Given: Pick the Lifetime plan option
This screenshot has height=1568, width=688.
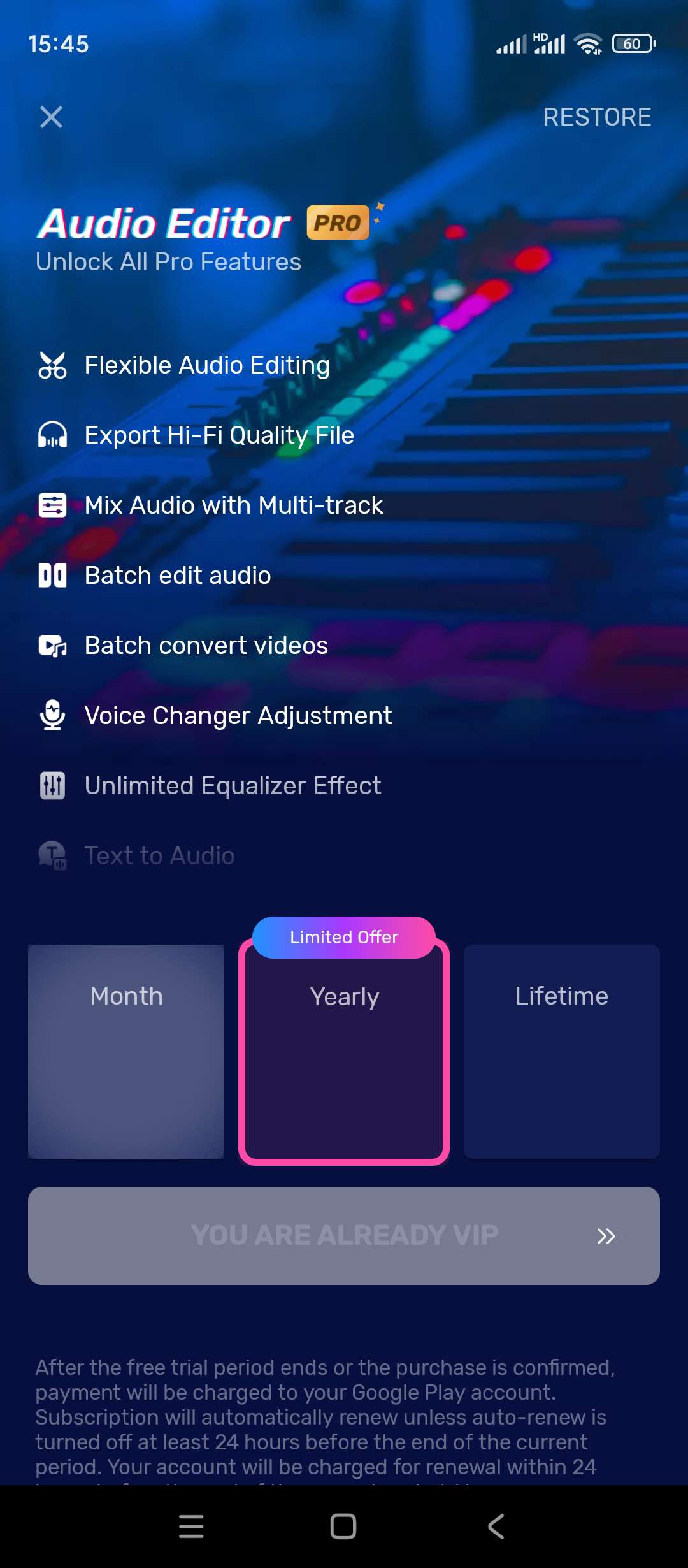Looking at the screenshot, I should click(x=561, y=1051).
